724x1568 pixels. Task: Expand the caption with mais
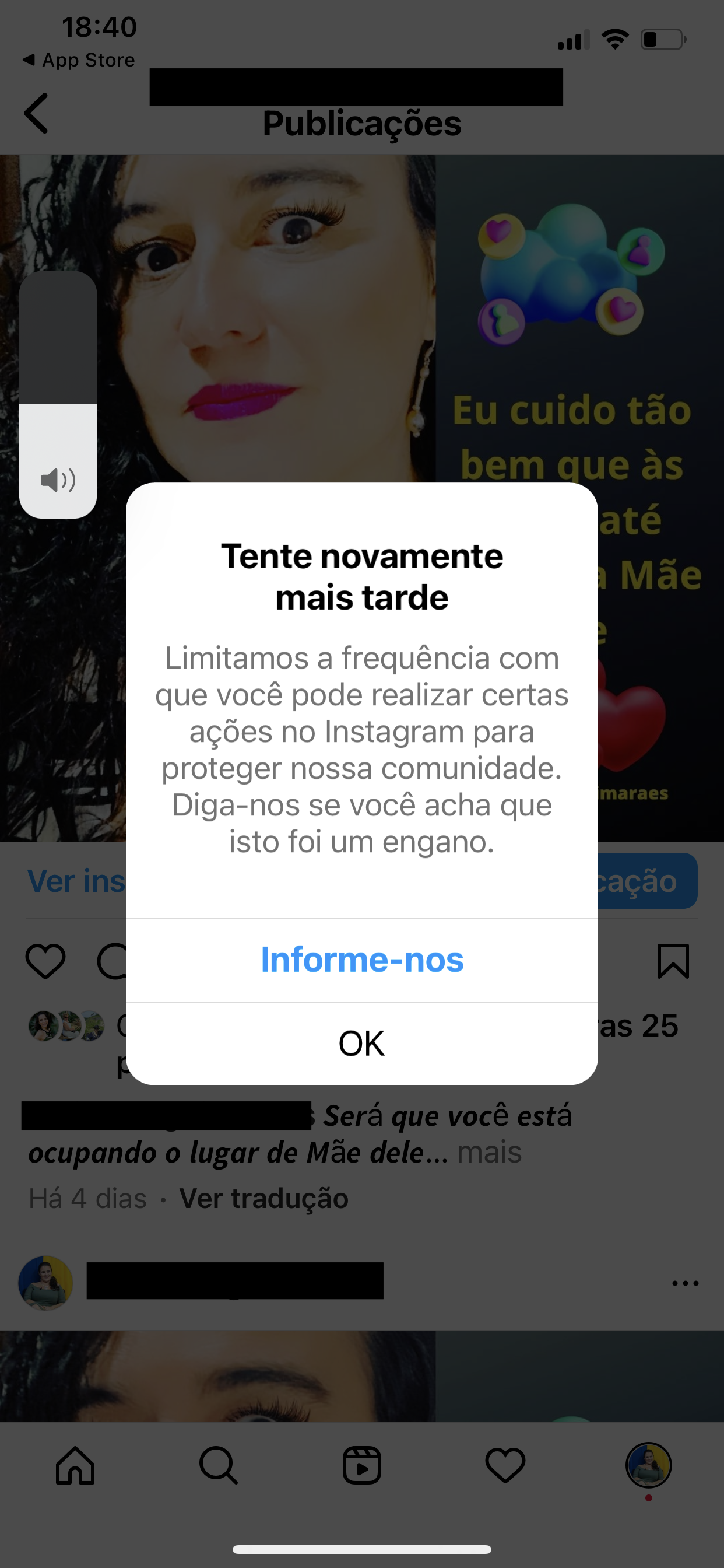(489, 1152)
